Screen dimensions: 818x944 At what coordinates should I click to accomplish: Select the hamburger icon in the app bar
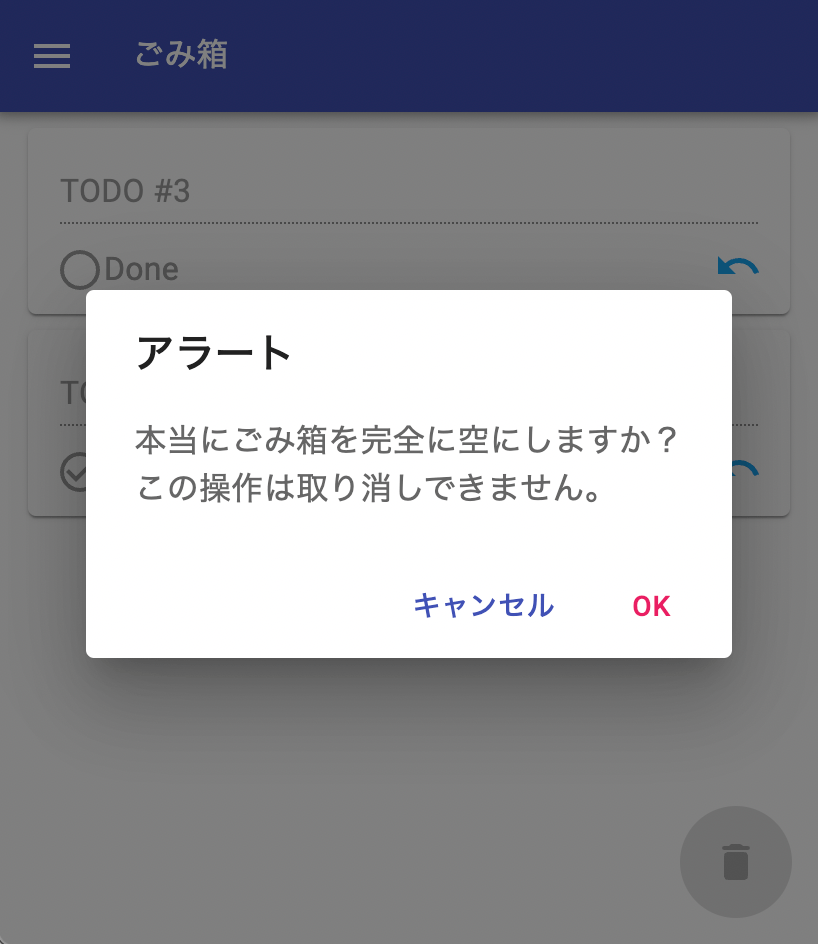(x=51, y=56)
